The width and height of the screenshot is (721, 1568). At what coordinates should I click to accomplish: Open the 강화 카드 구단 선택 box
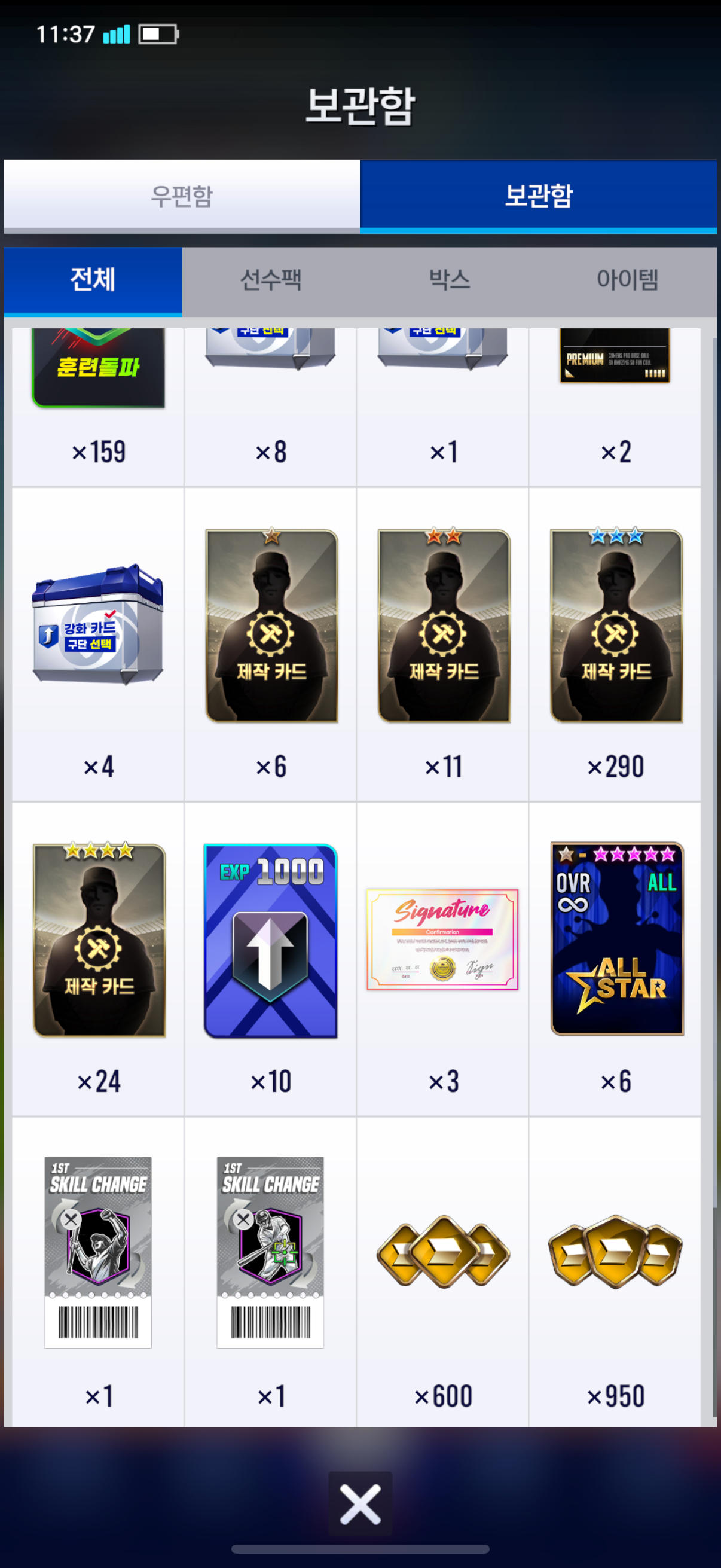click(98, 644)
